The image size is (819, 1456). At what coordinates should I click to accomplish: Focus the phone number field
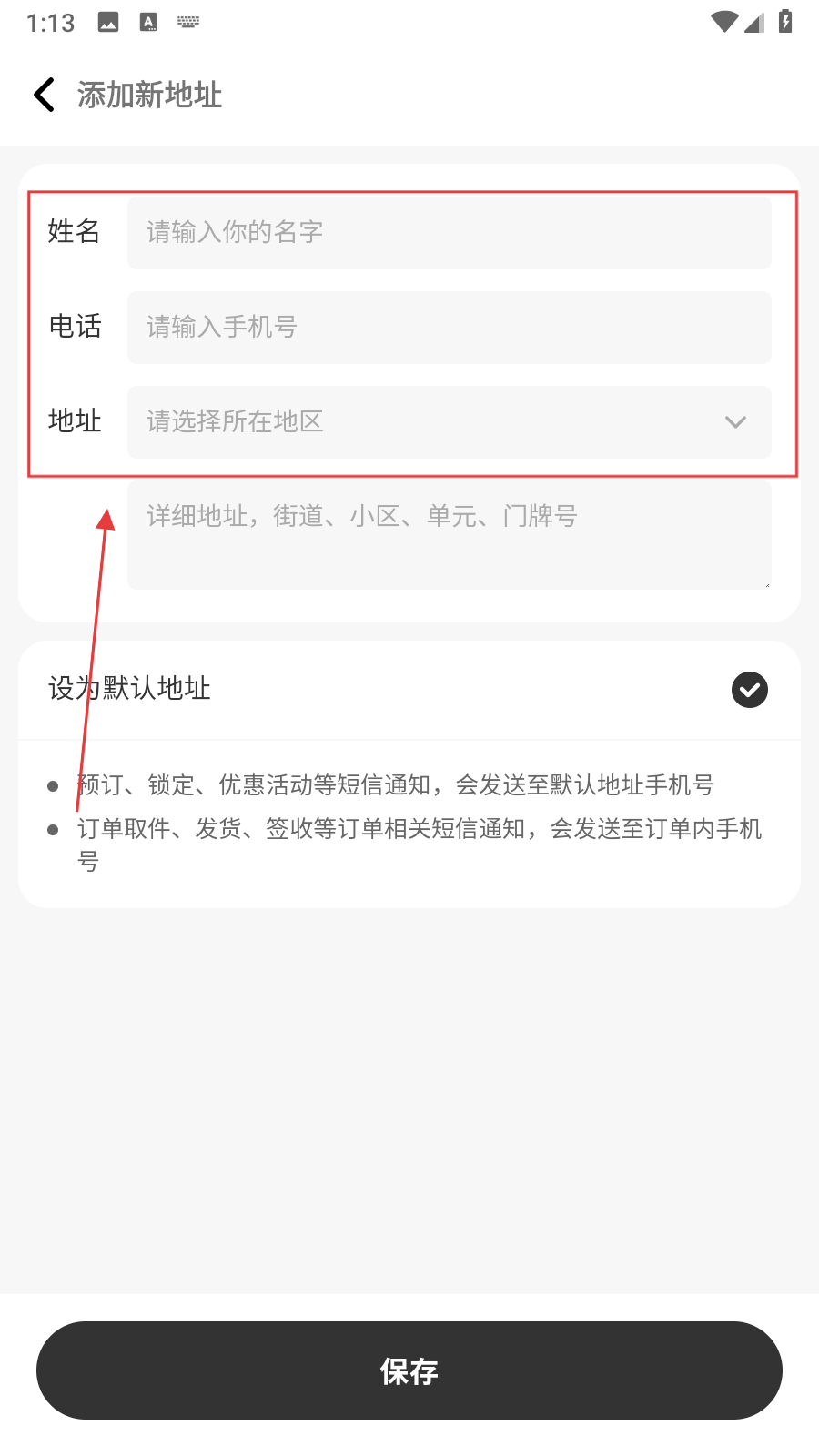(449, 327)
